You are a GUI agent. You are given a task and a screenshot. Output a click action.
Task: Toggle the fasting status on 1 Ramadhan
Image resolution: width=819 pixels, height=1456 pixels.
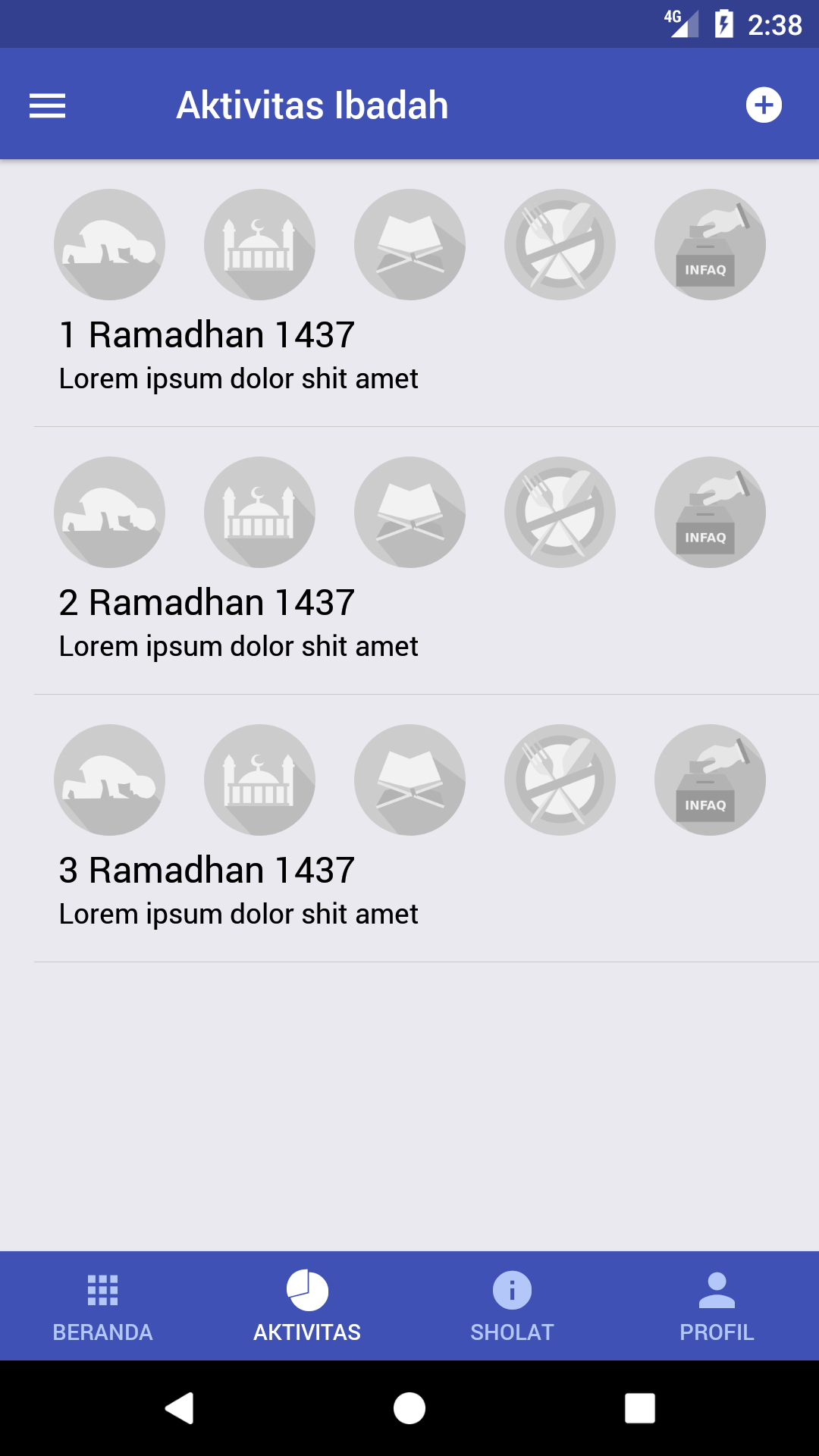pyautogui.click(x=560, y=243)
